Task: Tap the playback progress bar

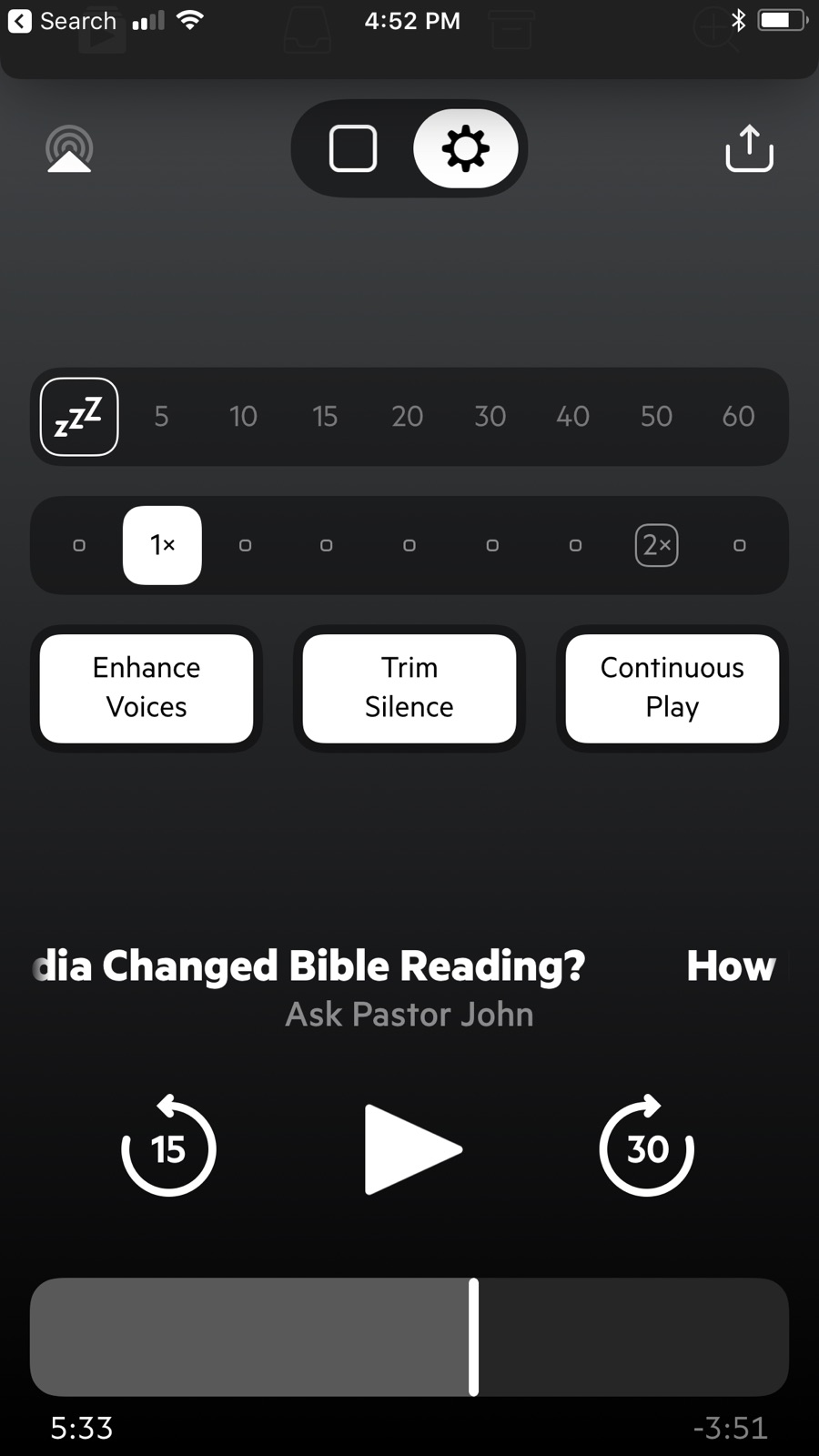Action: click(409, 1337)
